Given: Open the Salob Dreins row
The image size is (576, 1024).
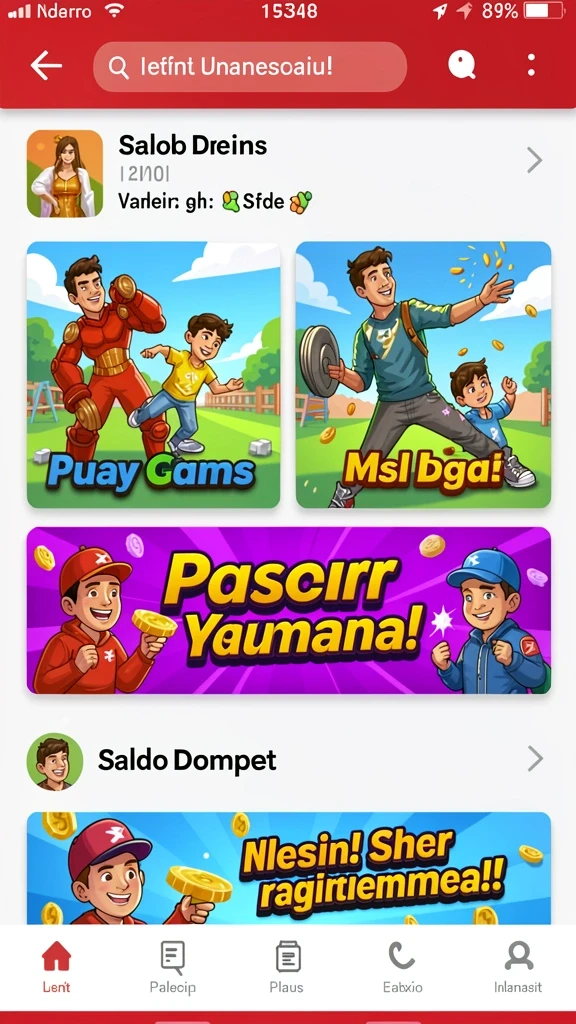Looking at the screenshot, I should [x=288, y=173].
